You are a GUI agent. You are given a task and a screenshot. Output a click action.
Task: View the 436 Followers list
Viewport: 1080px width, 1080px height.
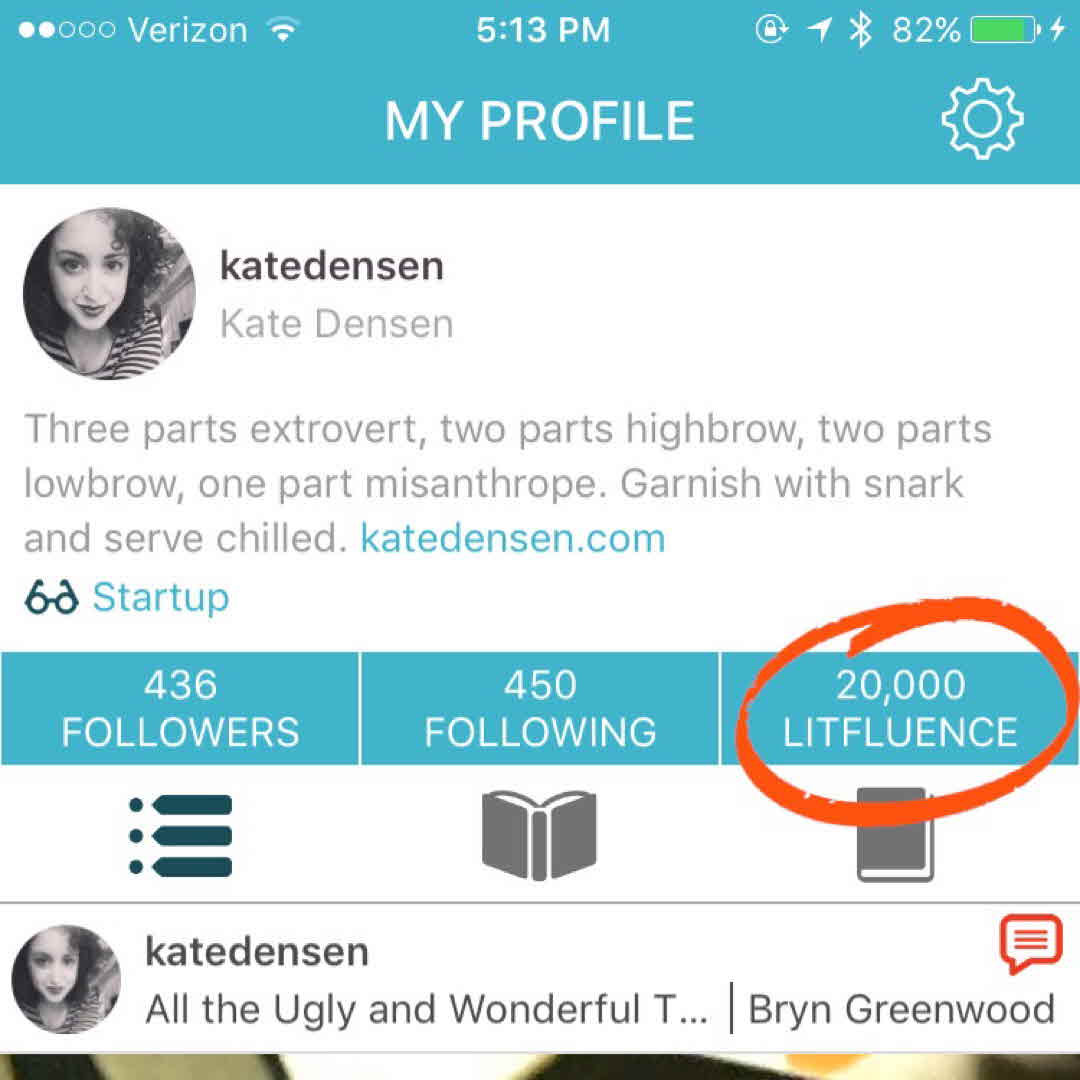tap(180, 708)
